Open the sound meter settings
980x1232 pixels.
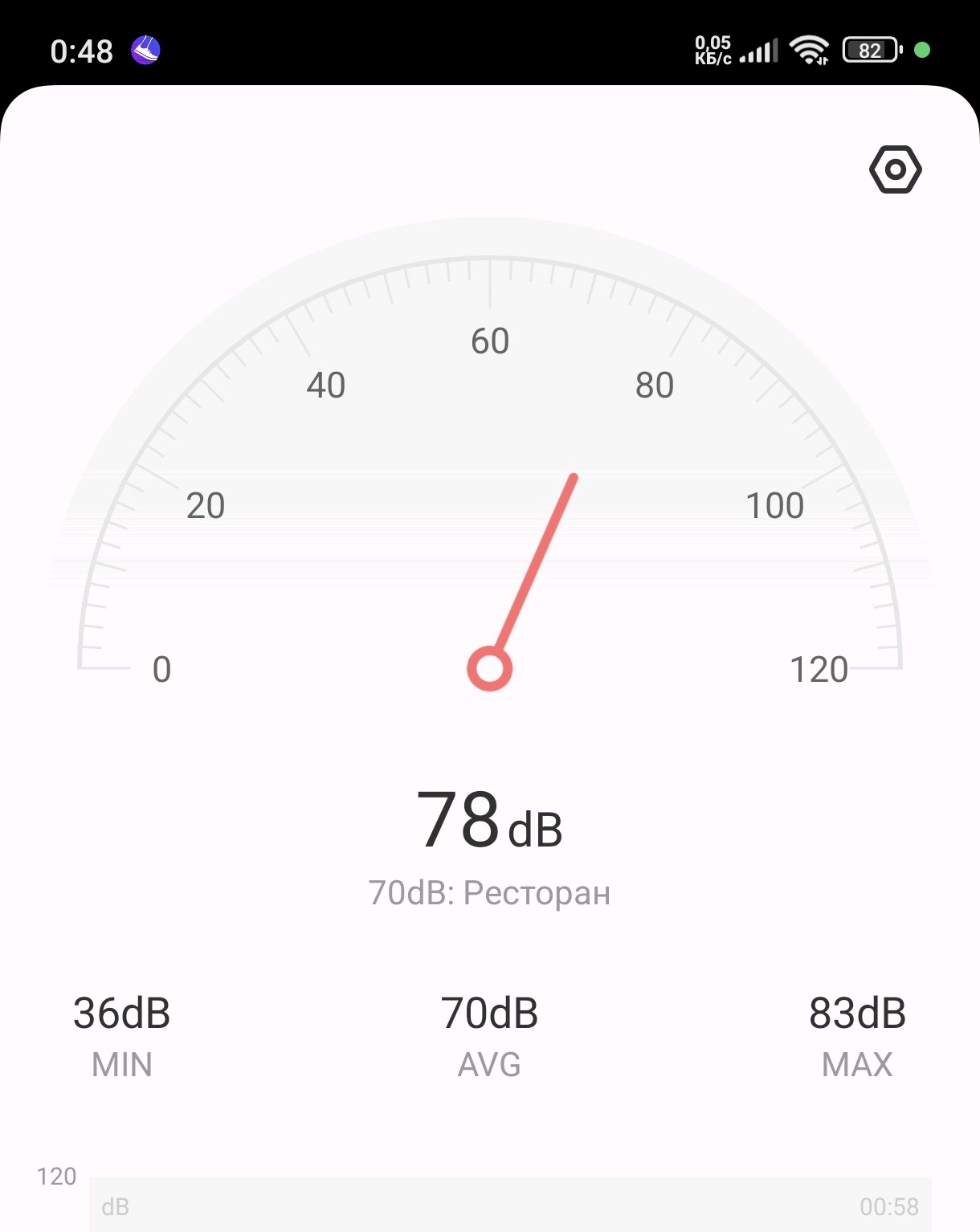click(895, 169)
